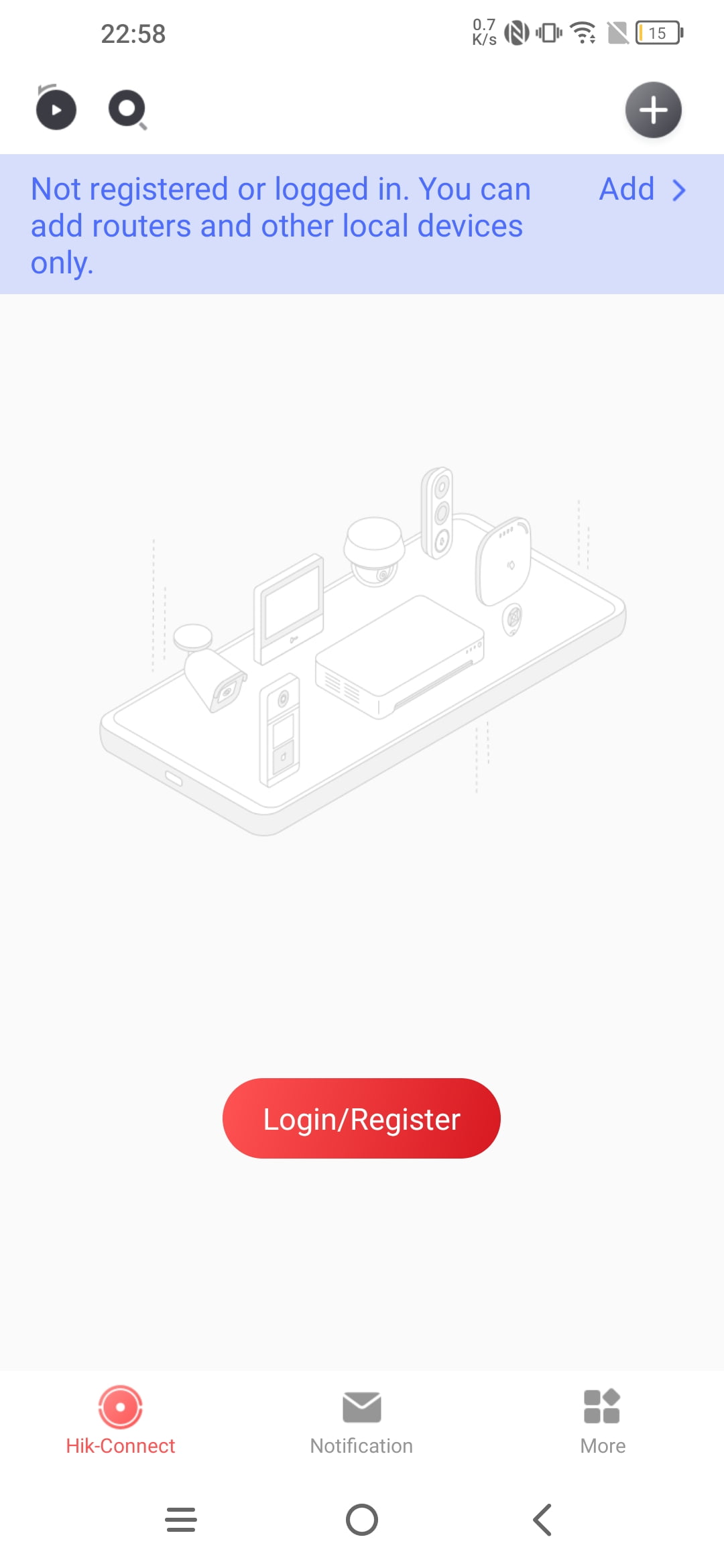The width and height of the screenshot is (724, 1568).
Task: Open the Add link in notice banner
Action: 627,190
